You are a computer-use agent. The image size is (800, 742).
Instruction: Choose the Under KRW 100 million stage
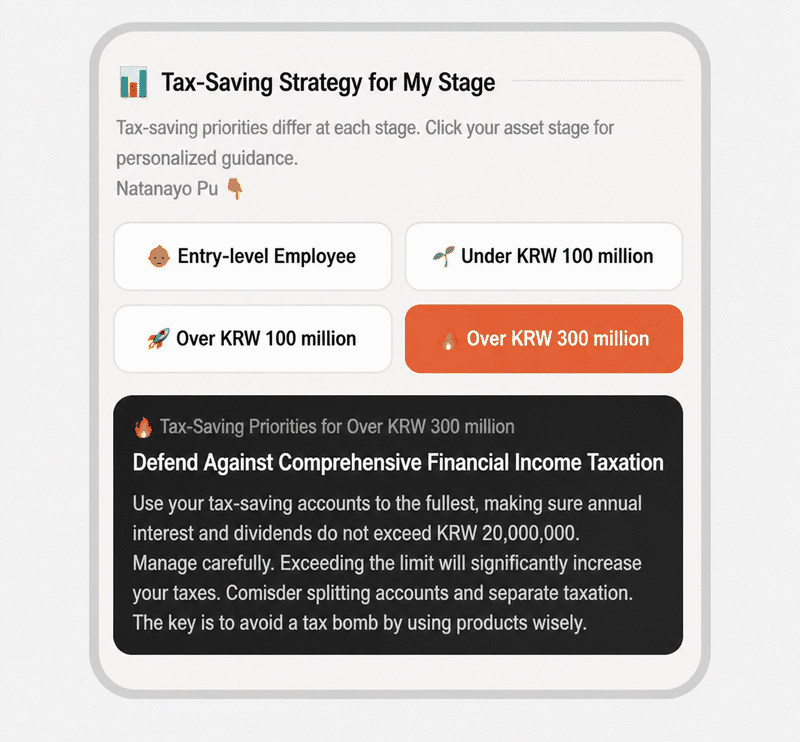click(x=544, y=256)
